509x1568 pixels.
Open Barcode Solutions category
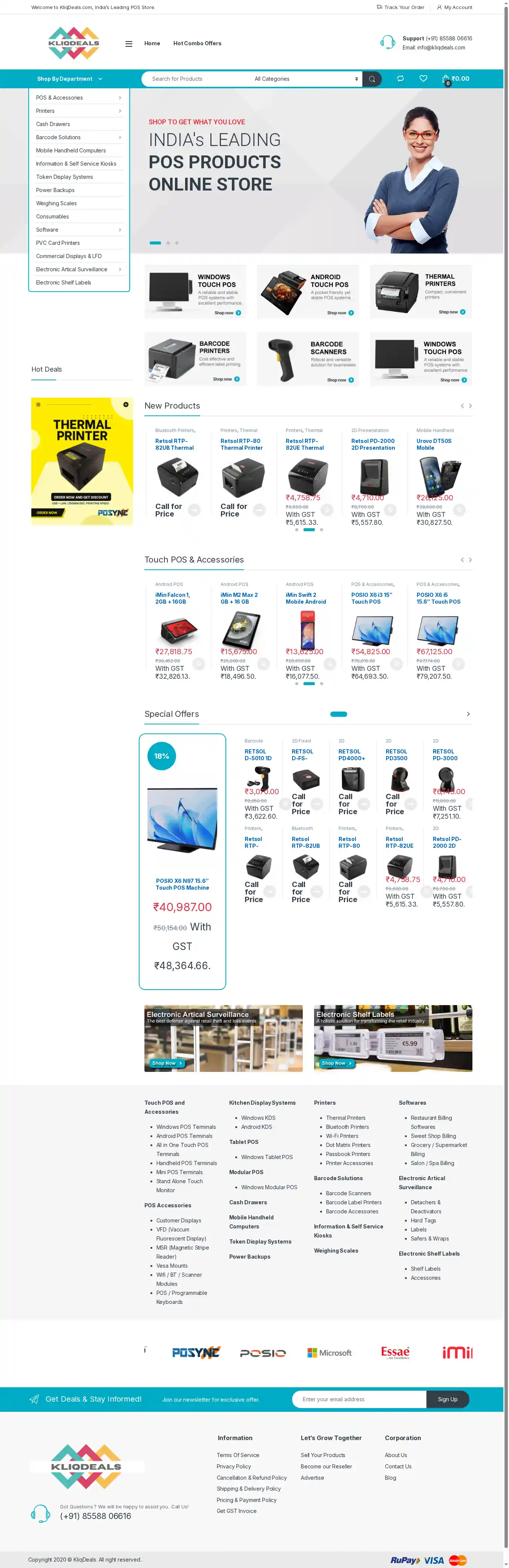tap(58, 138)
